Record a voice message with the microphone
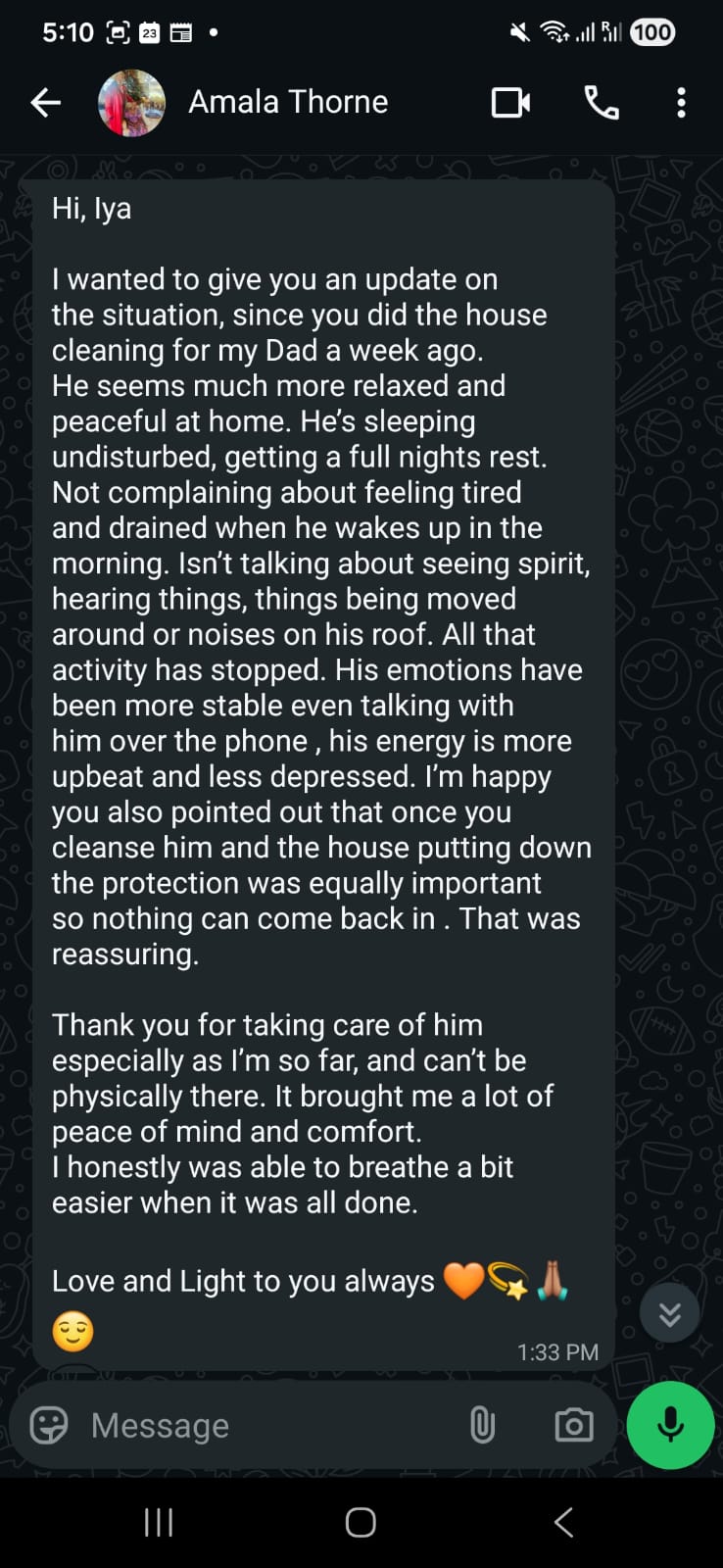 point(670,1425)
